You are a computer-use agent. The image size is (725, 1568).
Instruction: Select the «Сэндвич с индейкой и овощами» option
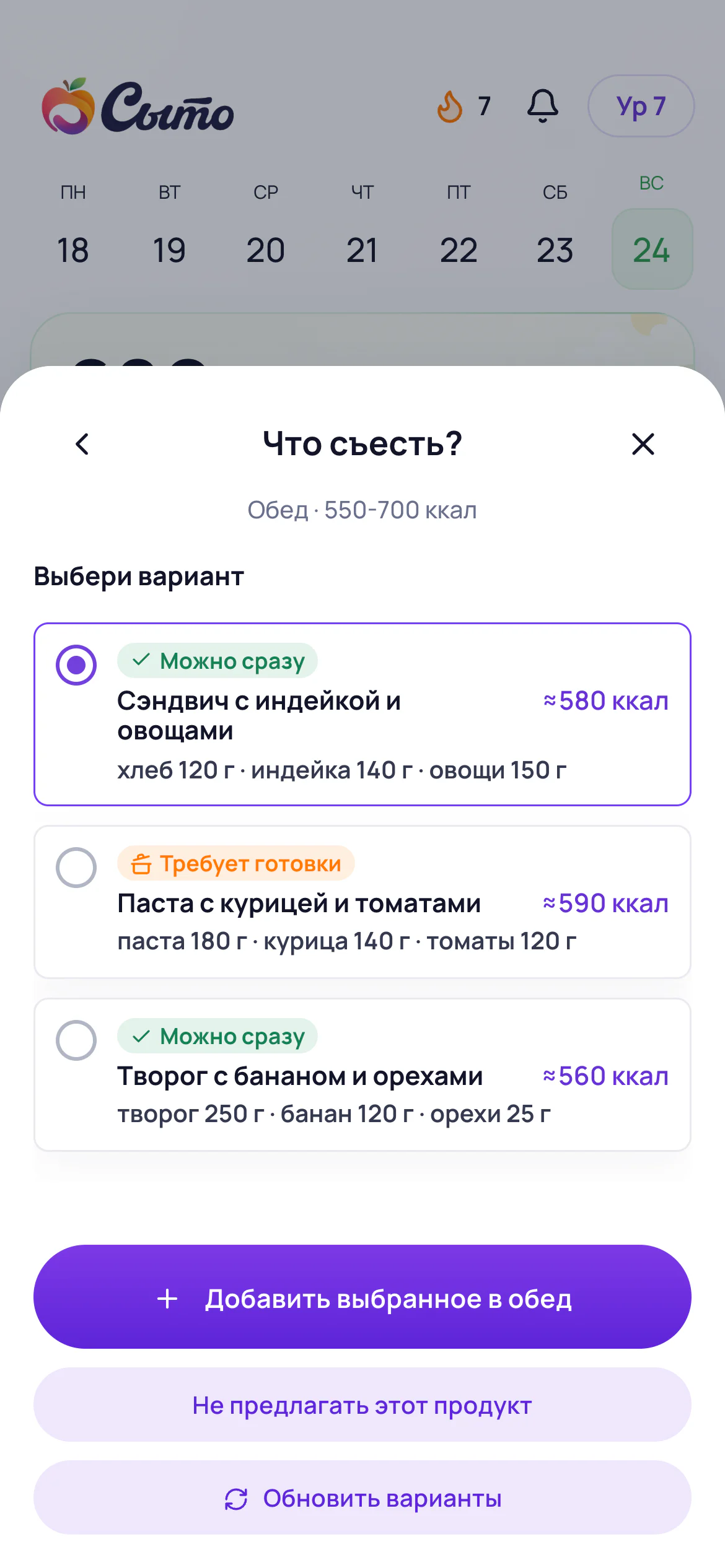(x=362, y=714)
